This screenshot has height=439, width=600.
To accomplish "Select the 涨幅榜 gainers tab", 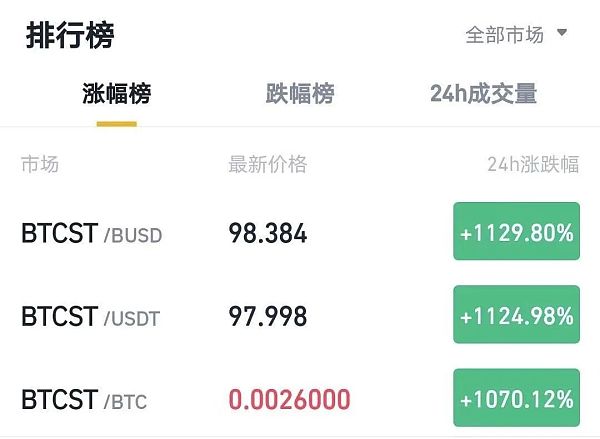I will 117,94.
